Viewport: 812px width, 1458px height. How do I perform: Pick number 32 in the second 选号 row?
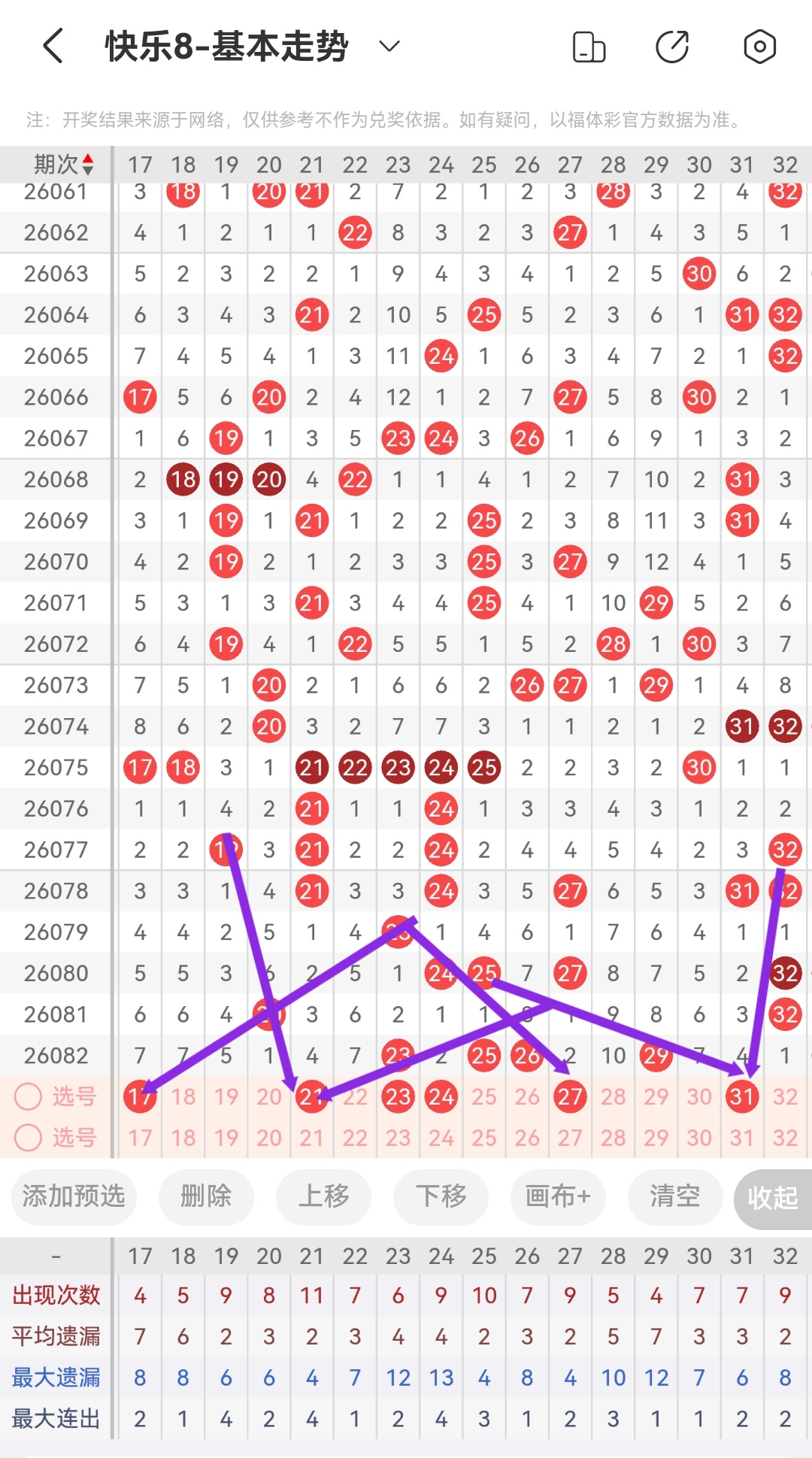click(785, 1138)
